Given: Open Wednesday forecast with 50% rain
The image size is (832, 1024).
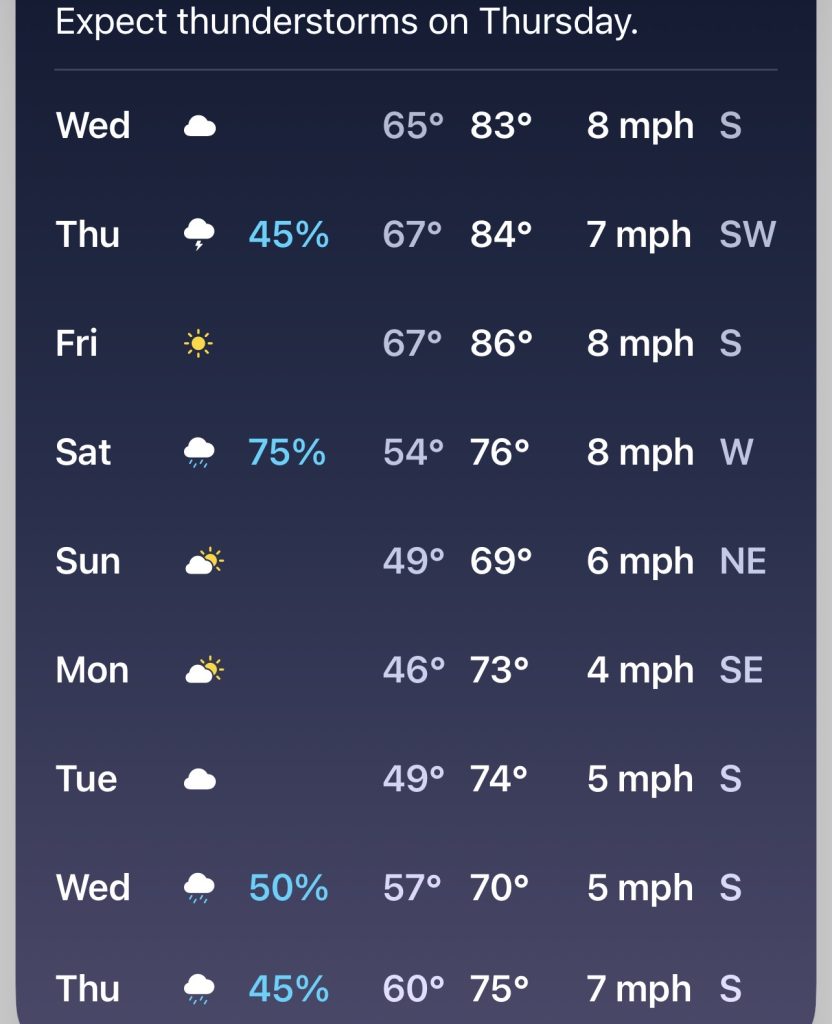Looking at the screenshot, I should (415, 888).
